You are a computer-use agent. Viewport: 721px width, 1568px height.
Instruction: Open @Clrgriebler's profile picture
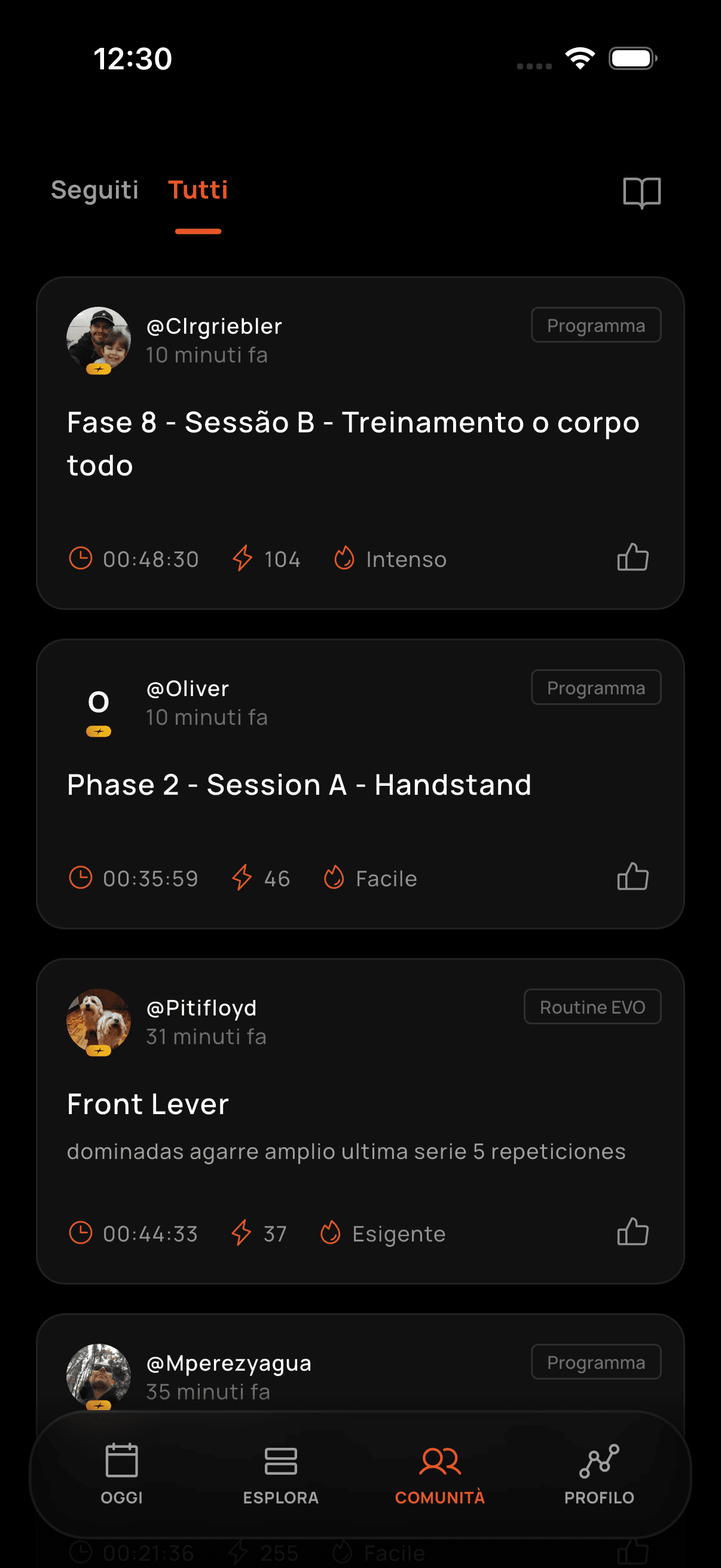[99, 339]
